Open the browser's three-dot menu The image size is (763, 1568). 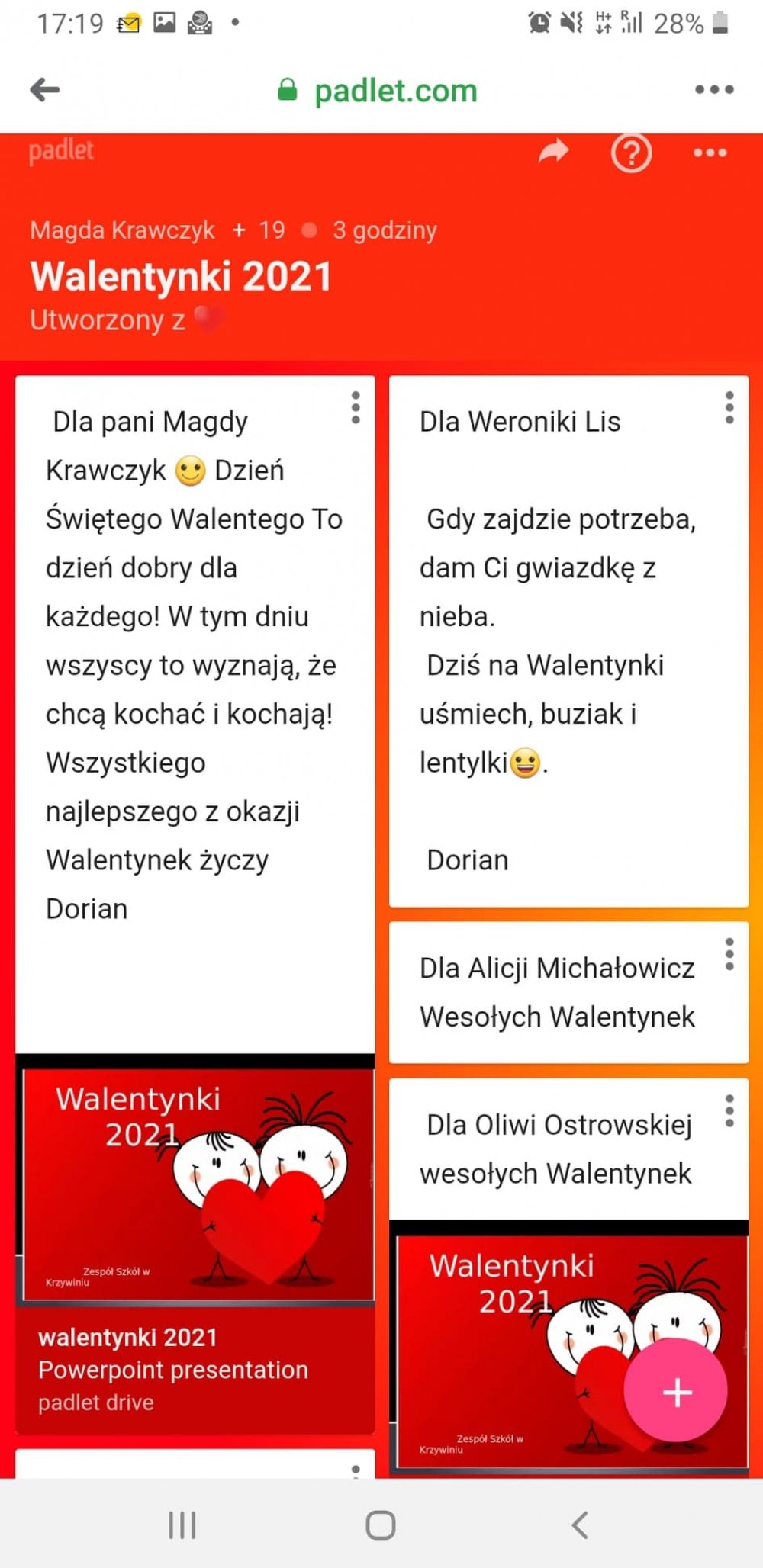tap(714, 90)
